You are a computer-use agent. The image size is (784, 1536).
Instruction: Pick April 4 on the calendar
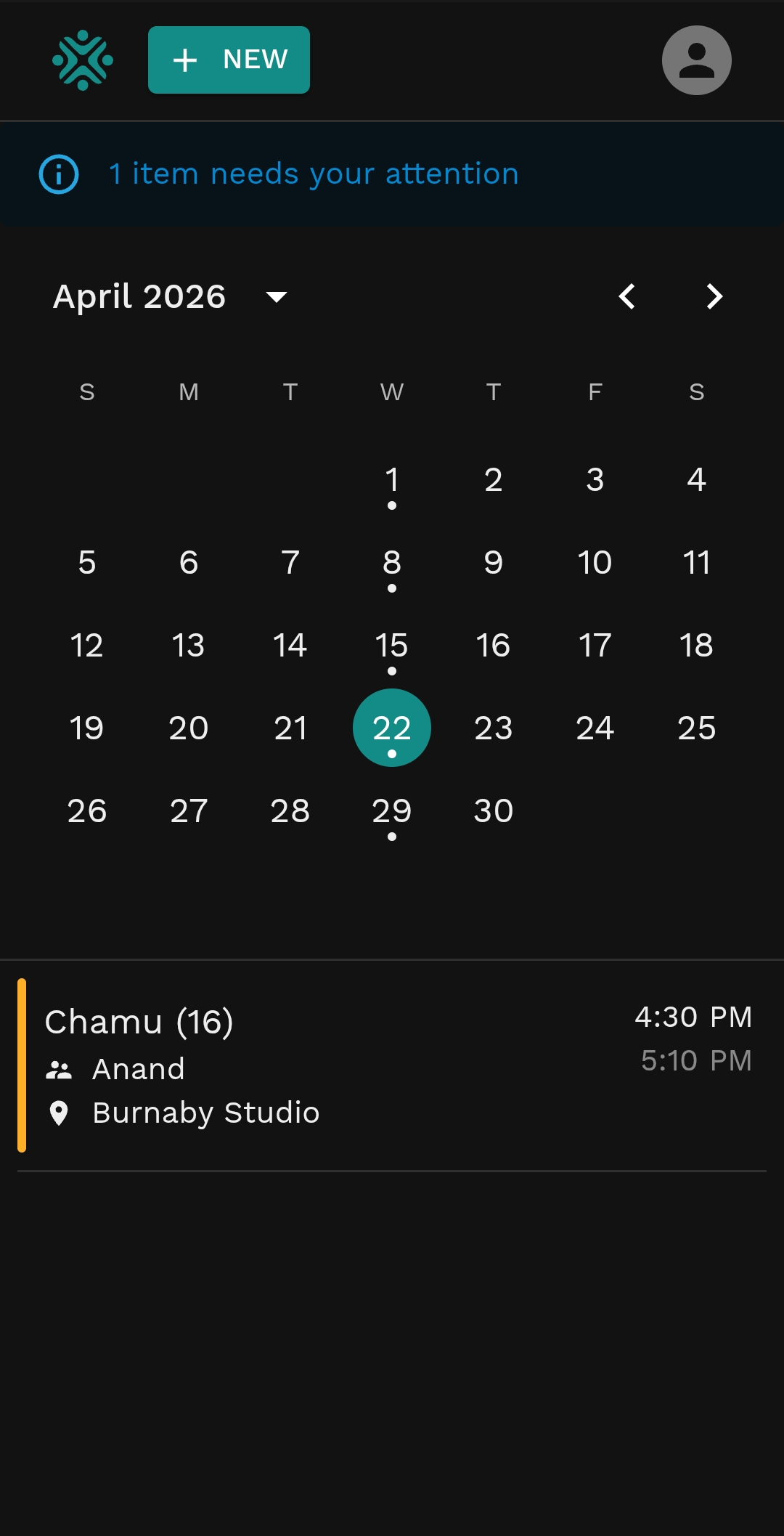pos(696,480)
